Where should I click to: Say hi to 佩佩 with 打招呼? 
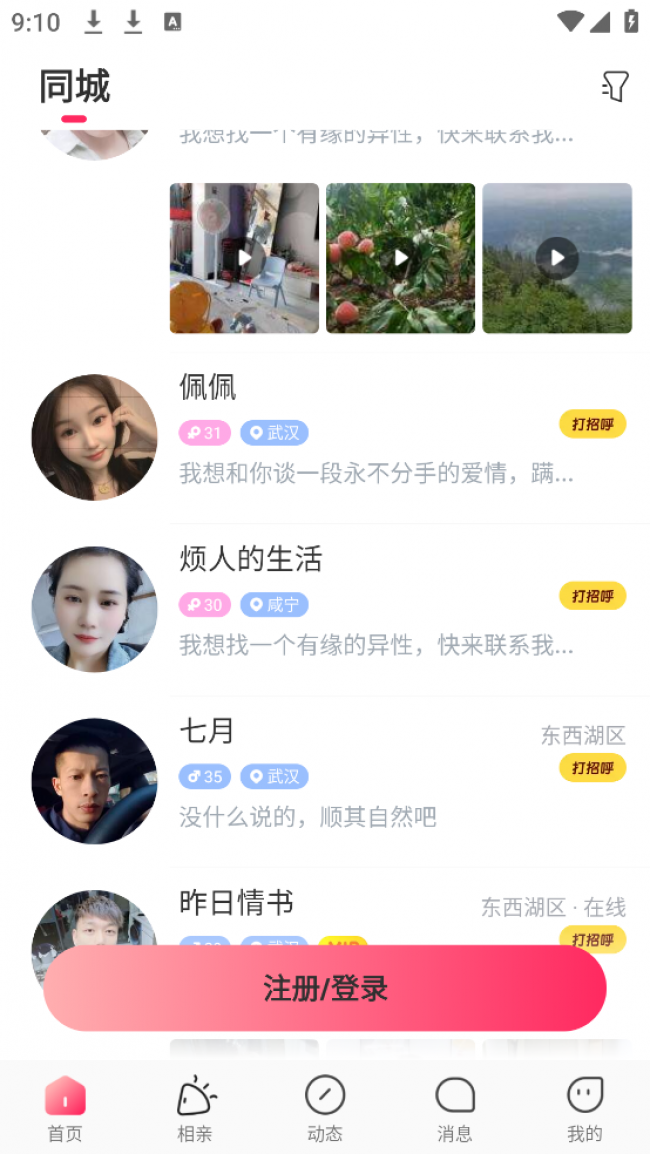coord(592,424)
